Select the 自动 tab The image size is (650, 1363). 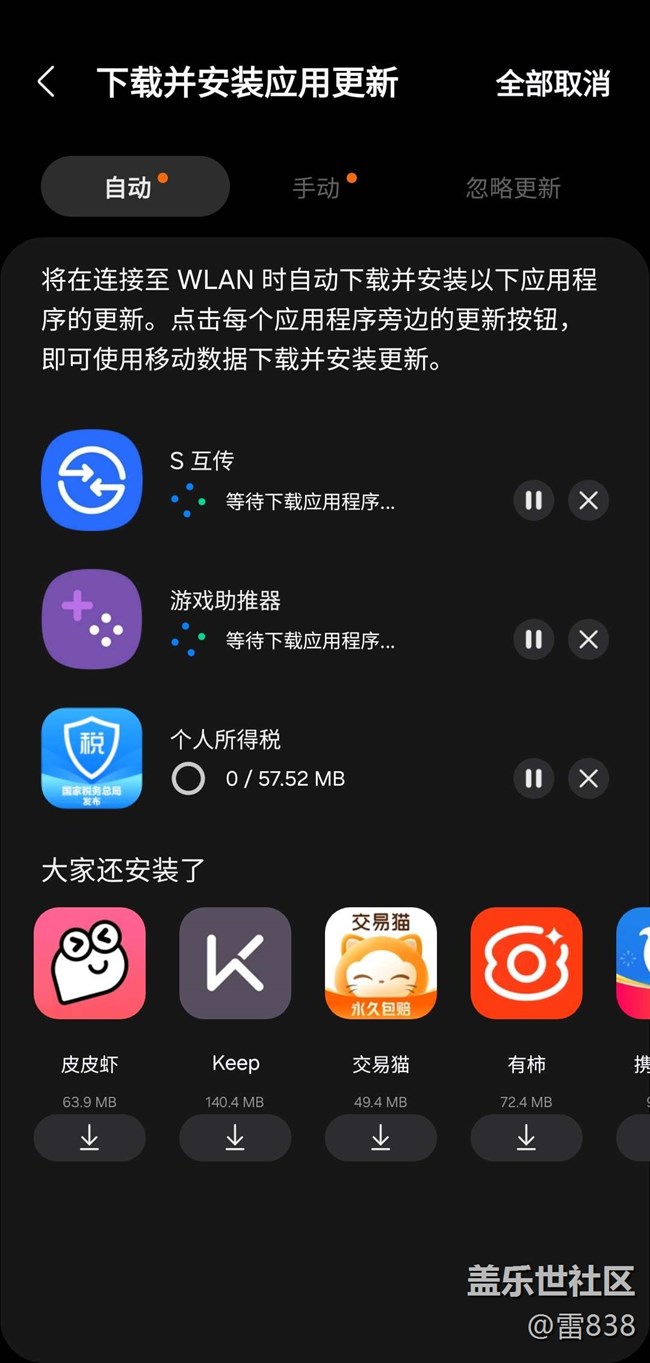click(135, 187)
